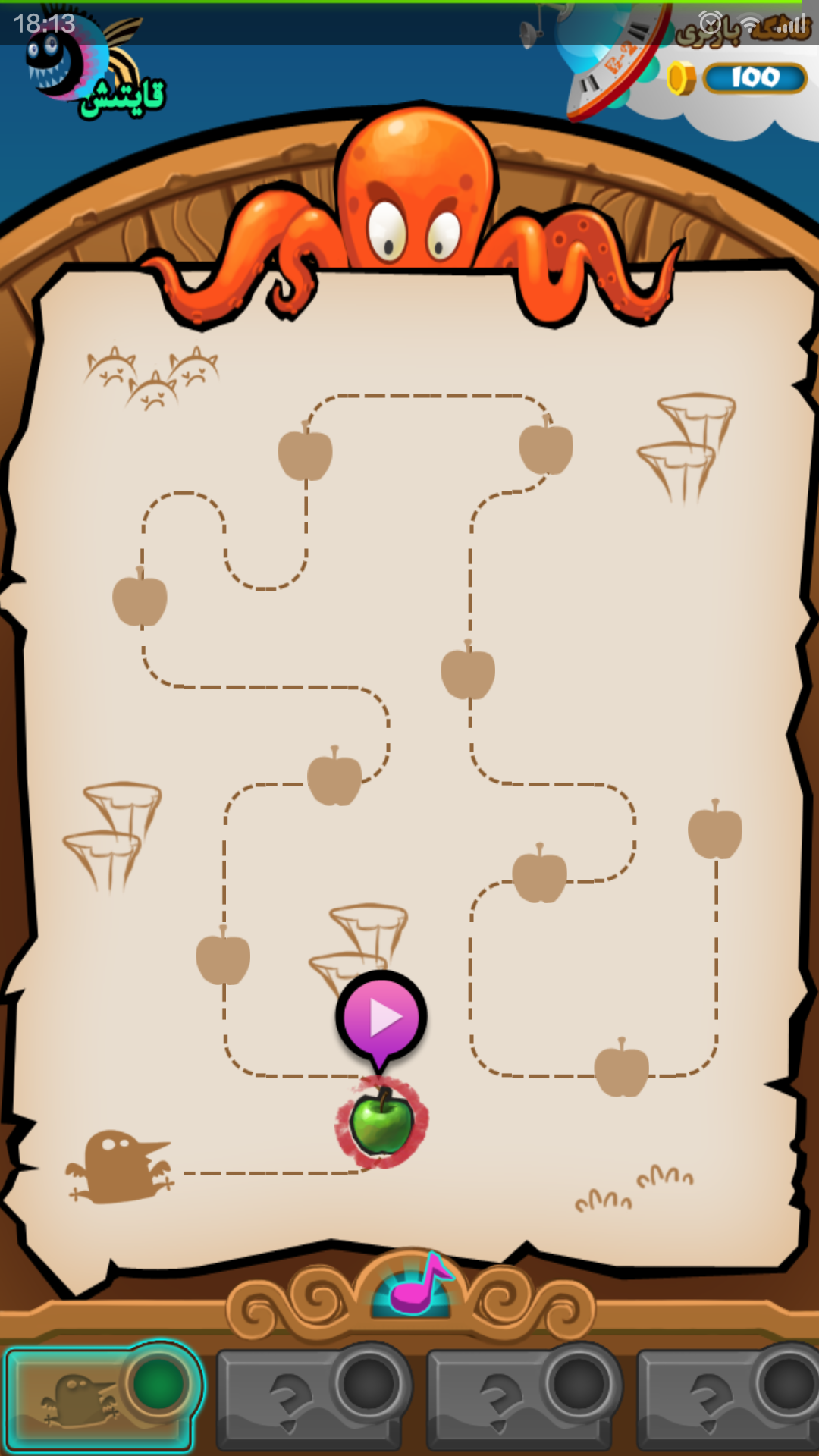Image resolution: width=819 pixels, height=1456 pixels.
Task: Select the green apple level
Action: pyautogui.click(x=381, y=1122)
